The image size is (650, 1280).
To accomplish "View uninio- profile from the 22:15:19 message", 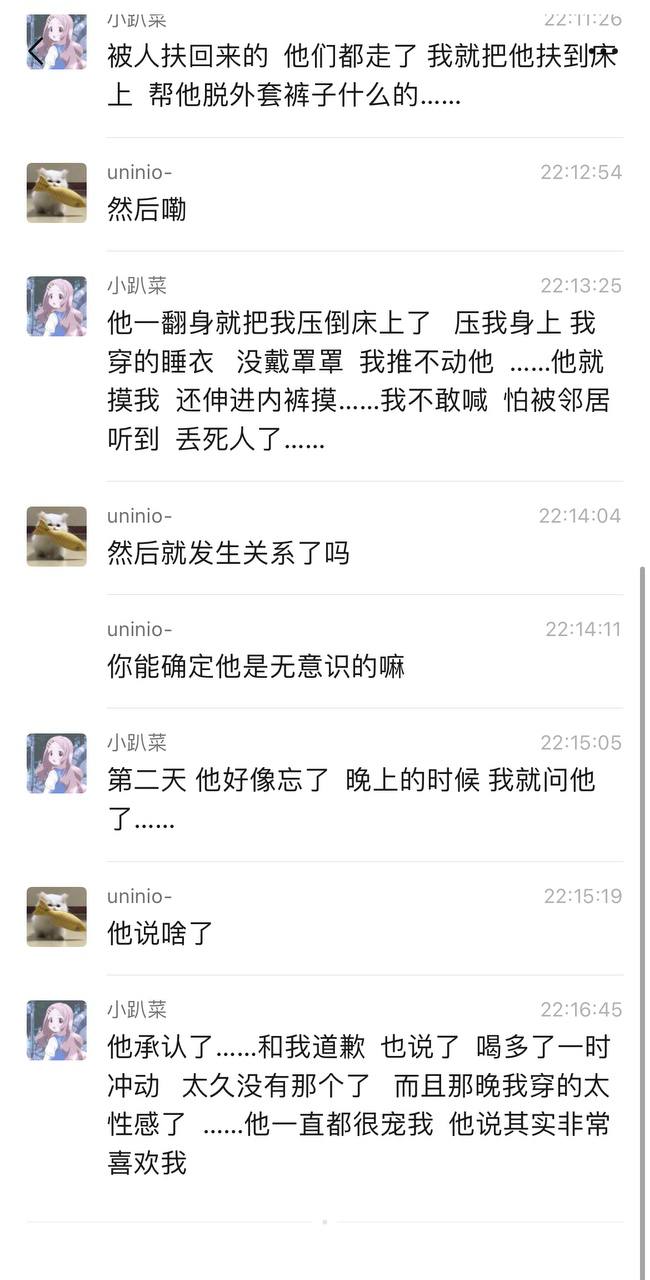I will pos(56,916).
